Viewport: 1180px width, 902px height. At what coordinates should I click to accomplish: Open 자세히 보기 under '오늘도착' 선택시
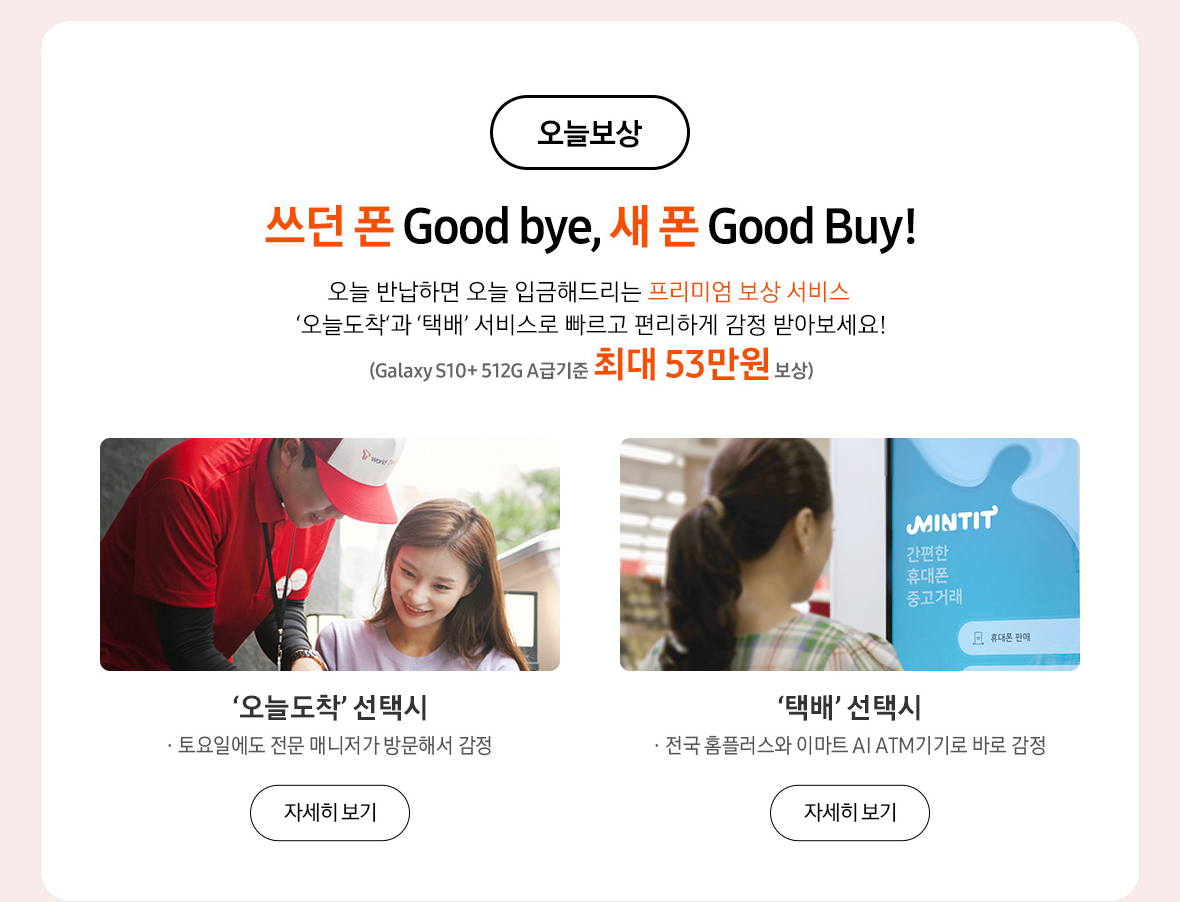click(329, 812)
